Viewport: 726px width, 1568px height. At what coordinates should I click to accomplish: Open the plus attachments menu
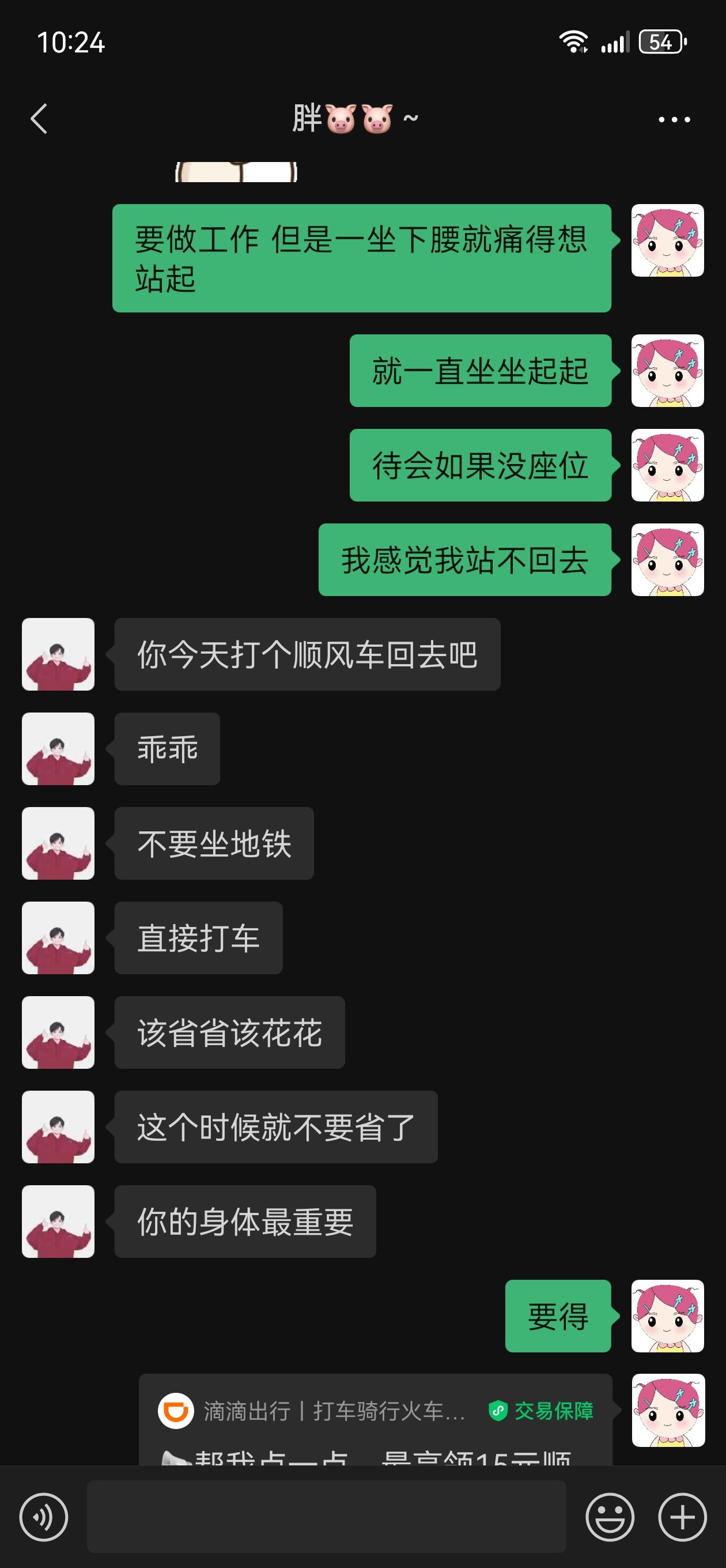point(682,1517)
